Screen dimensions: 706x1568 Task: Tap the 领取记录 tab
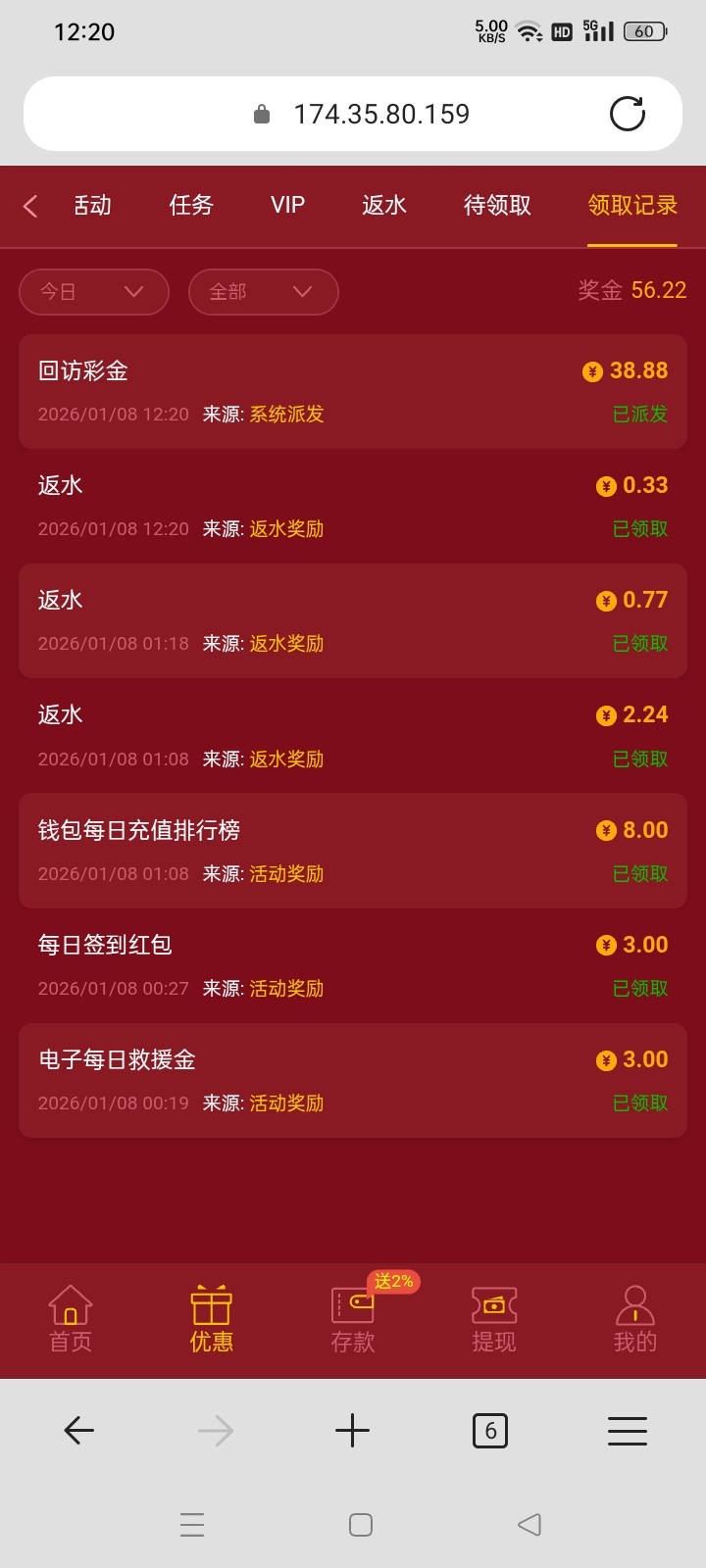(632, 205)
